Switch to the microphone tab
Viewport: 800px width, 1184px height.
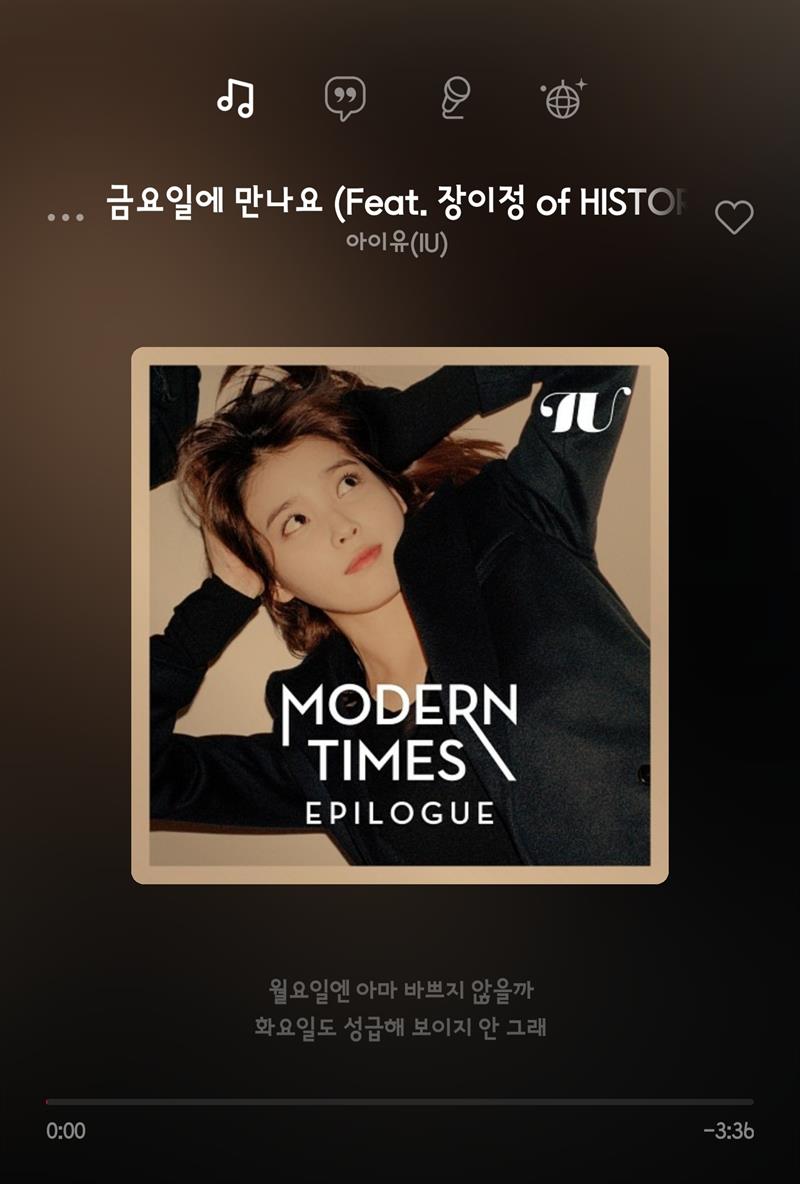point(455,99)
